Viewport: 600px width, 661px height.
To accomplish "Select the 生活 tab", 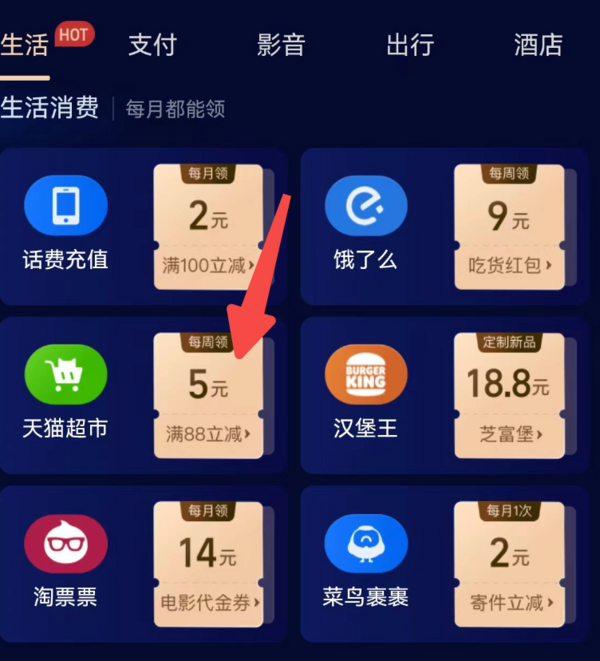I will point(25,45).
